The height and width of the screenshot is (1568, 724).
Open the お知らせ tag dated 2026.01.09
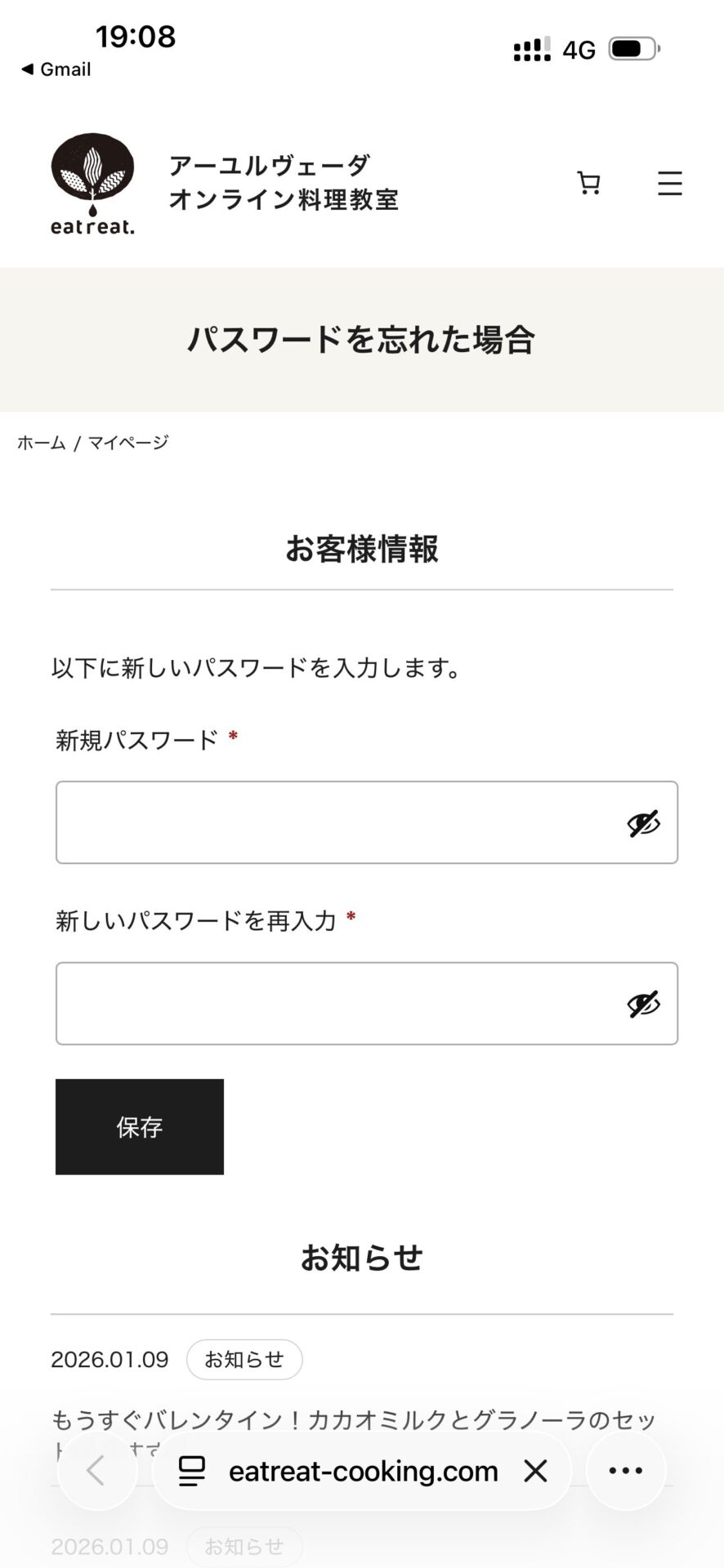[244, 1359]
